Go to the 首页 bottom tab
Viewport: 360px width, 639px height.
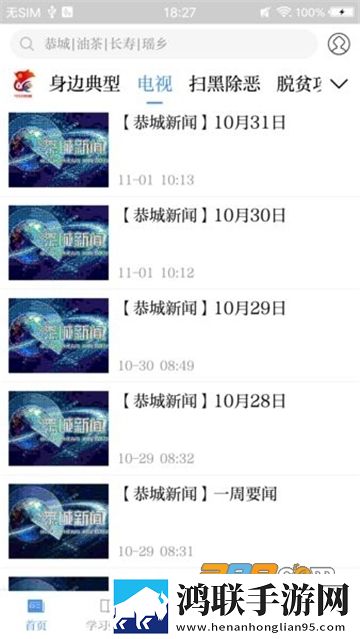36,615
